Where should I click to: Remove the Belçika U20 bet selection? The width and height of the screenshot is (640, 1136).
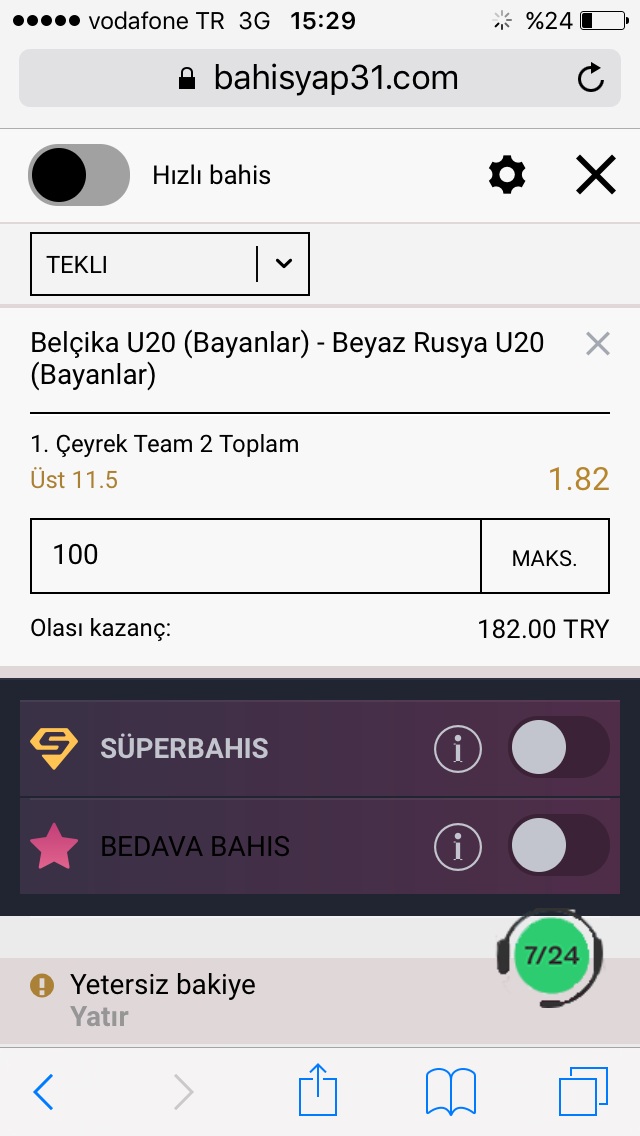[x=597, y=343]
